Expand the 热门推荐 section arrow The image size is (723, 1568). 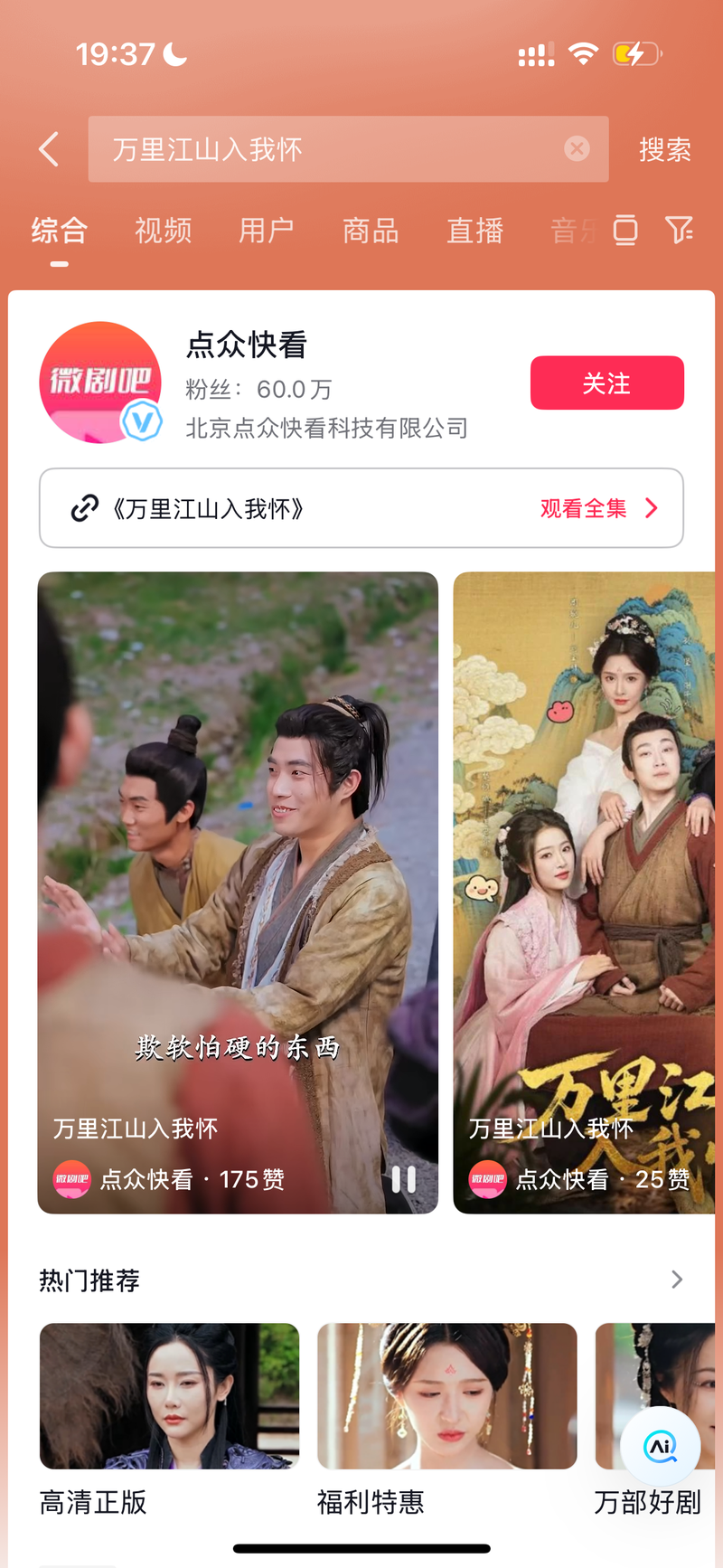pos(677,1280)
